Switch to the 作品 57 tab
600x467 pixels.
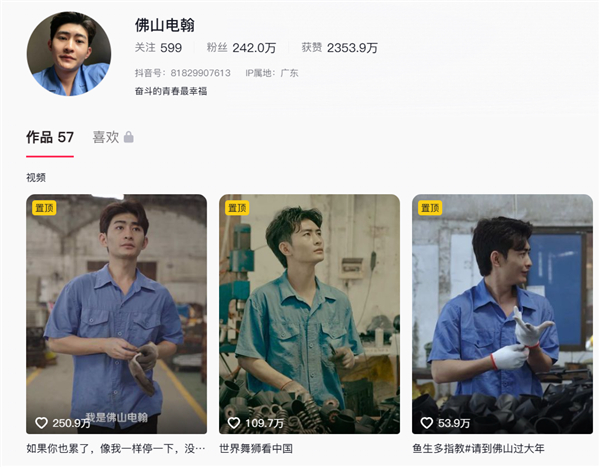(50, 137)
